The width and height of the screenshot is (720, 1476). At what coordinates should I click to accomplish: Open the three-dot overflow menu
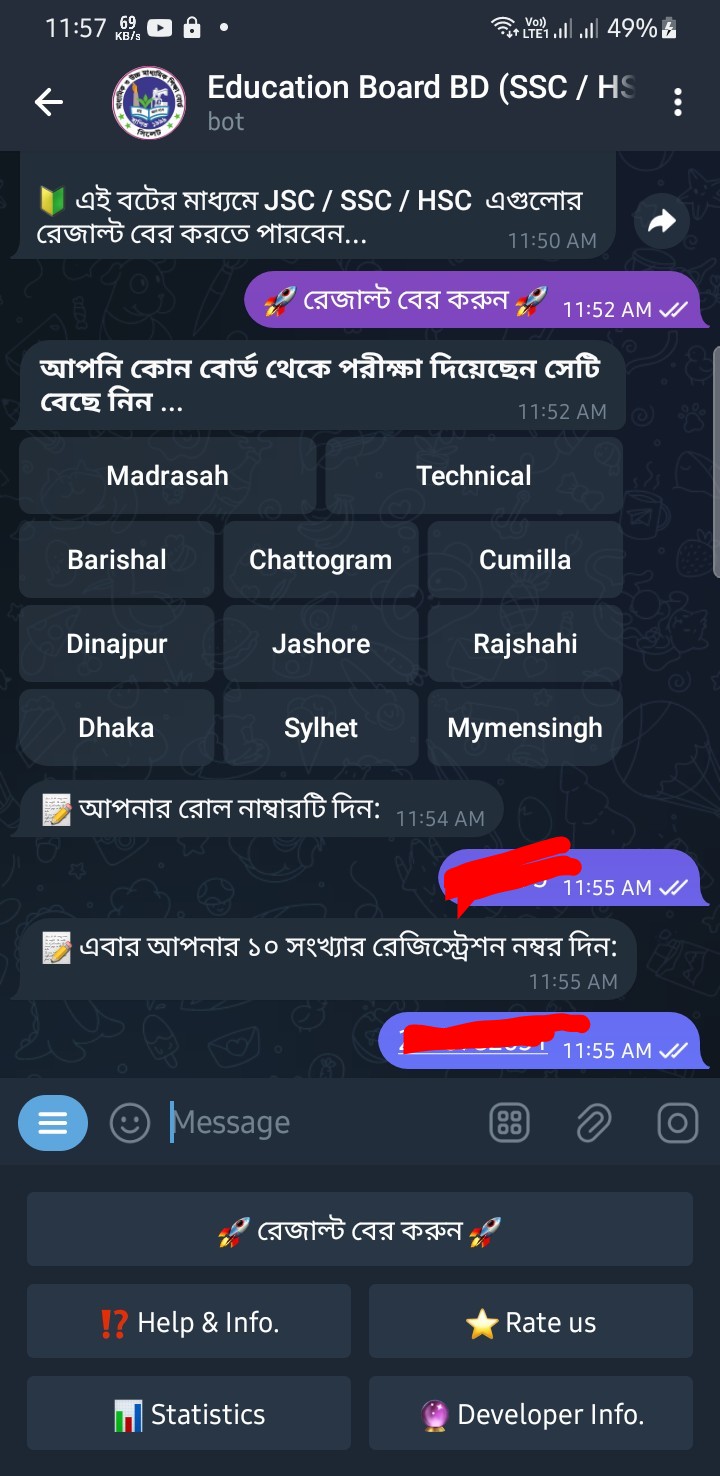tap(678, 102)
